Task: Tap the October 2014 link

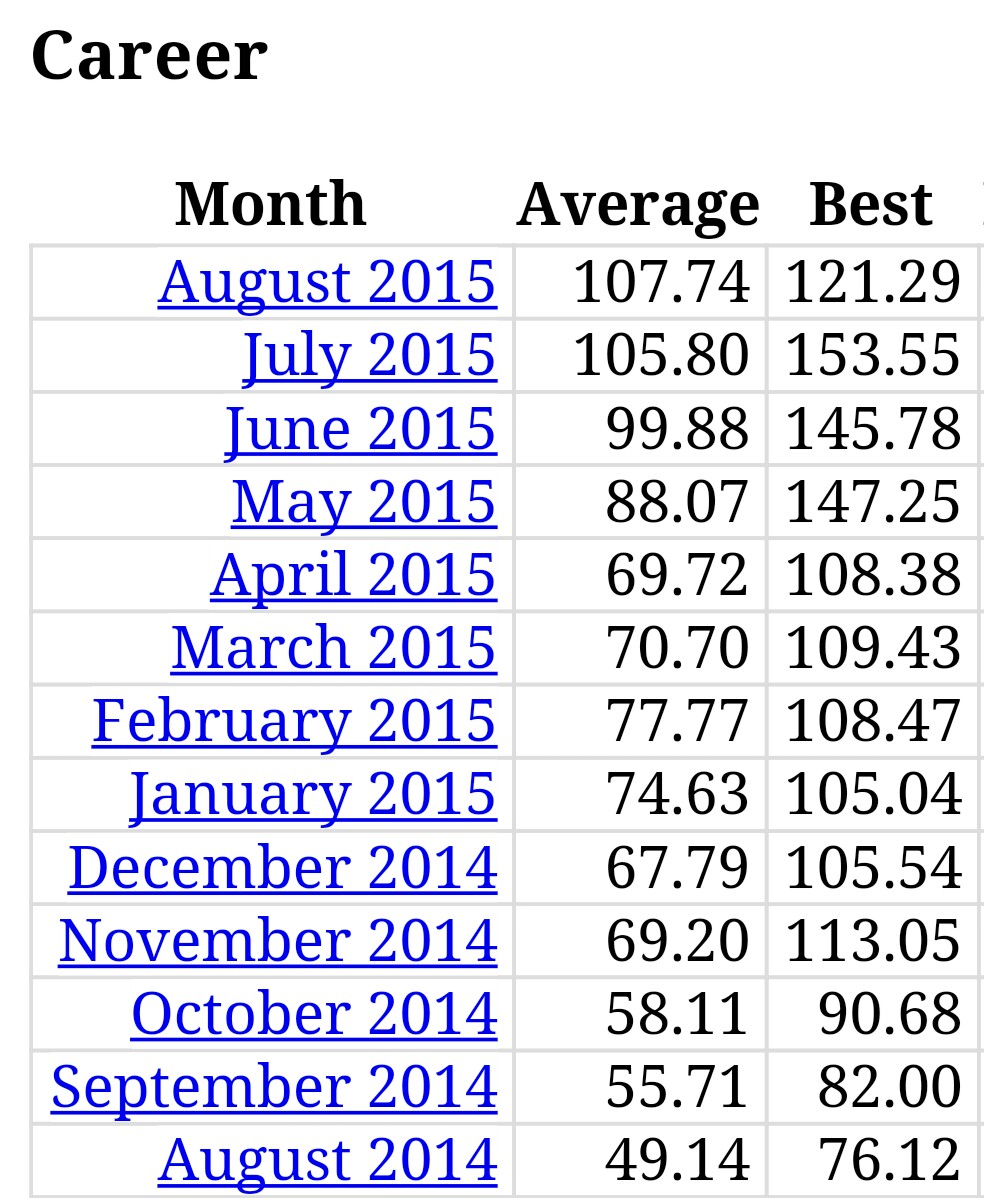Action: coord(314,1014)
